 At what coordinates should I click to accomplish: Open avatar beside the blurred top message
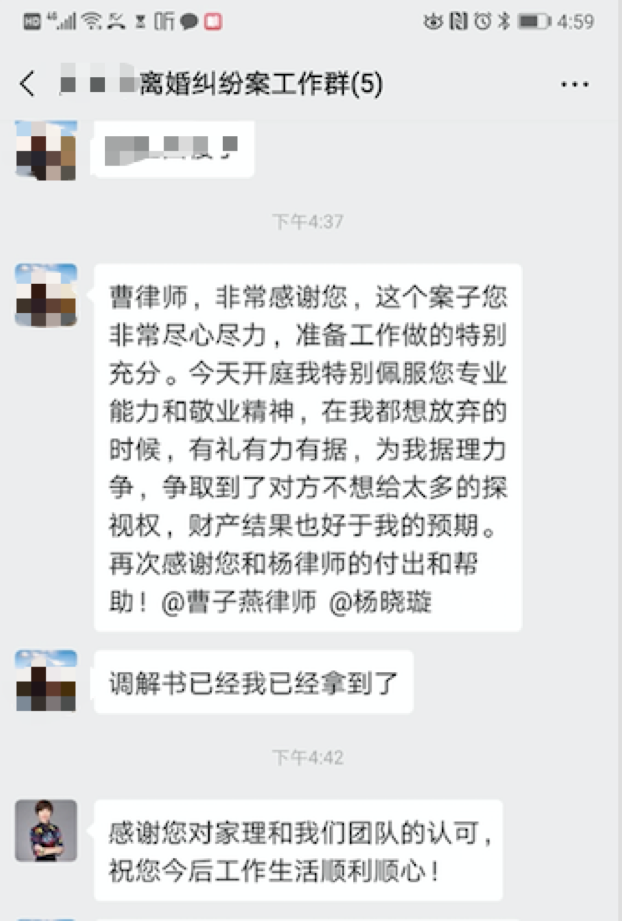tap(46, 151)
